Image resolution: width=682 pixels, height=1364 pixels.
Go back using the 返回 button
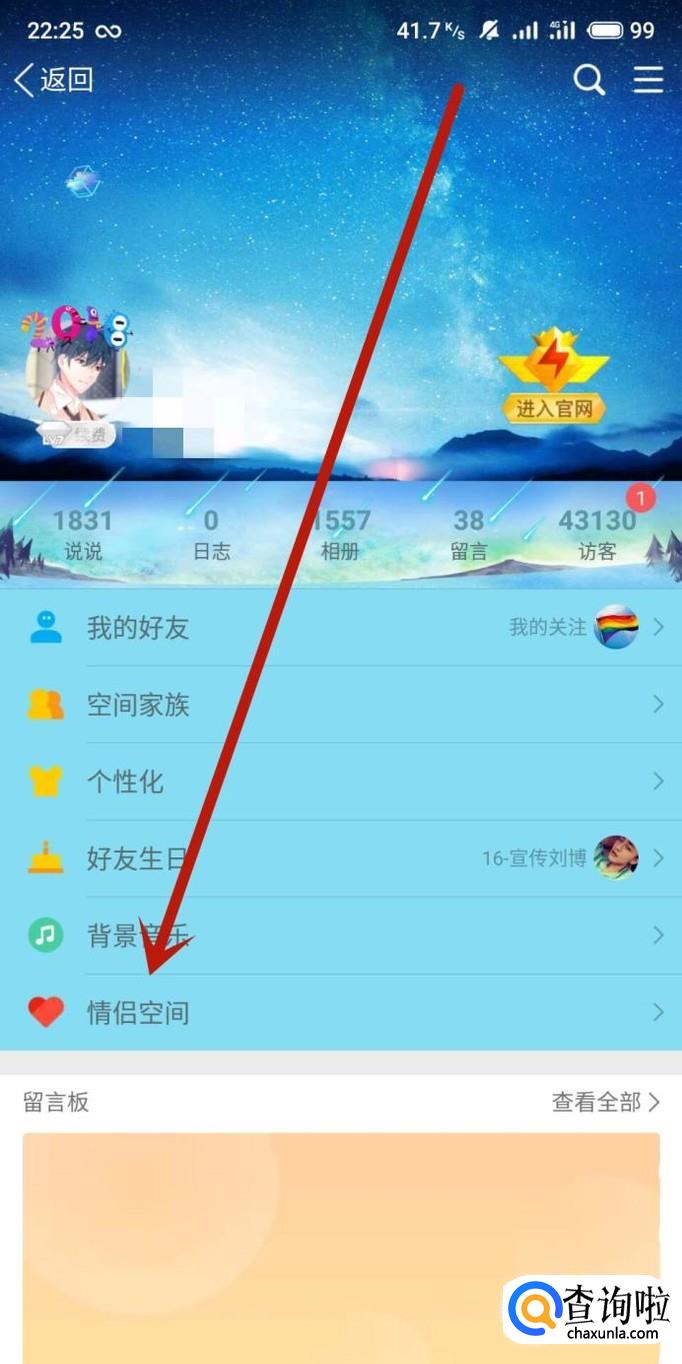click(x=54, y=80)
